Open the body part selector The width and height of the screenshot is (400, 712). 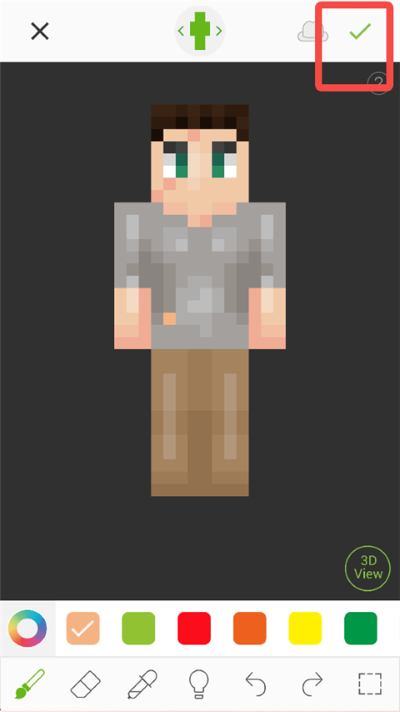200,31
